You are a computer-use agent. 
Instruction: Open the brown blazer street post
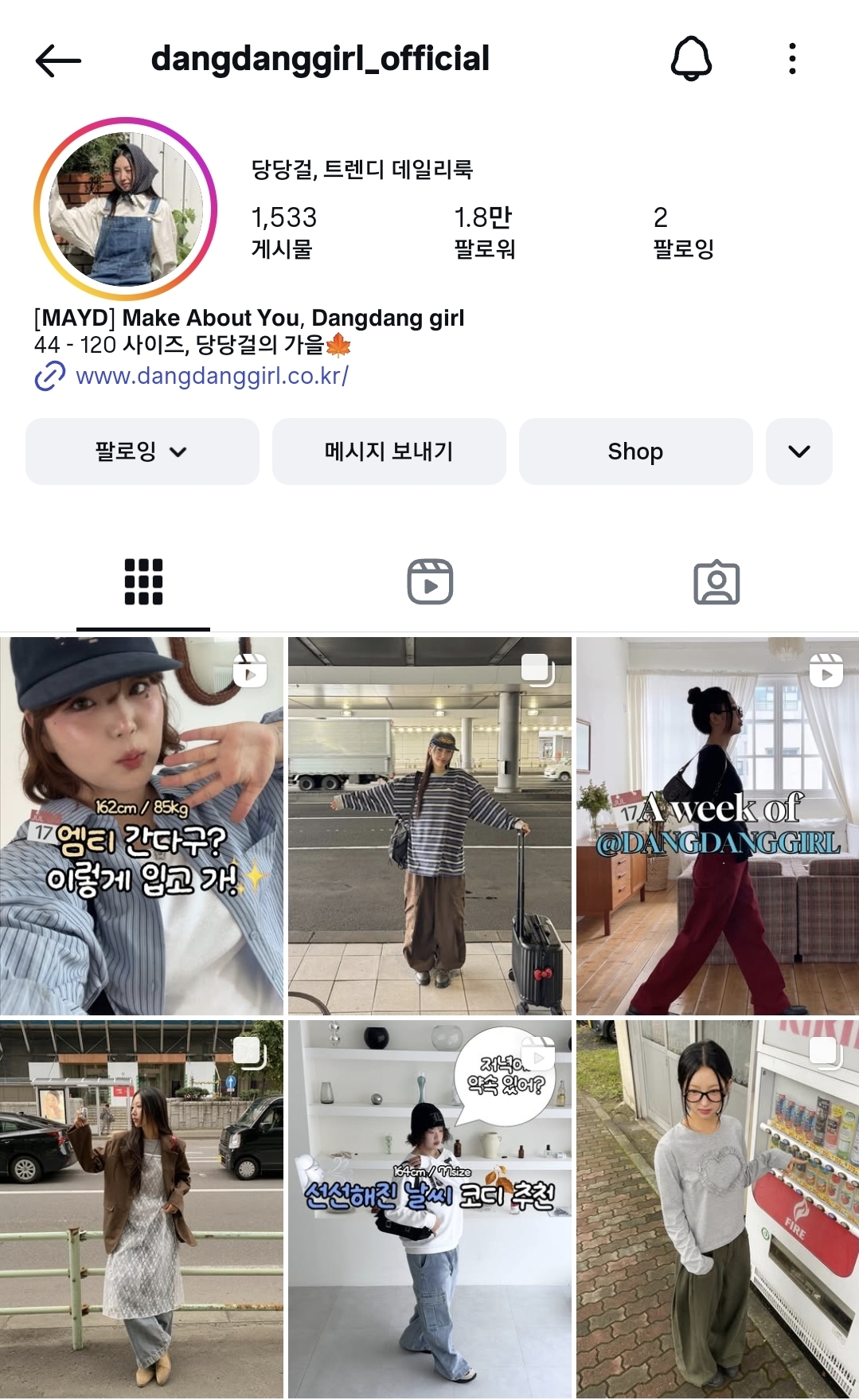(142, 1209)
